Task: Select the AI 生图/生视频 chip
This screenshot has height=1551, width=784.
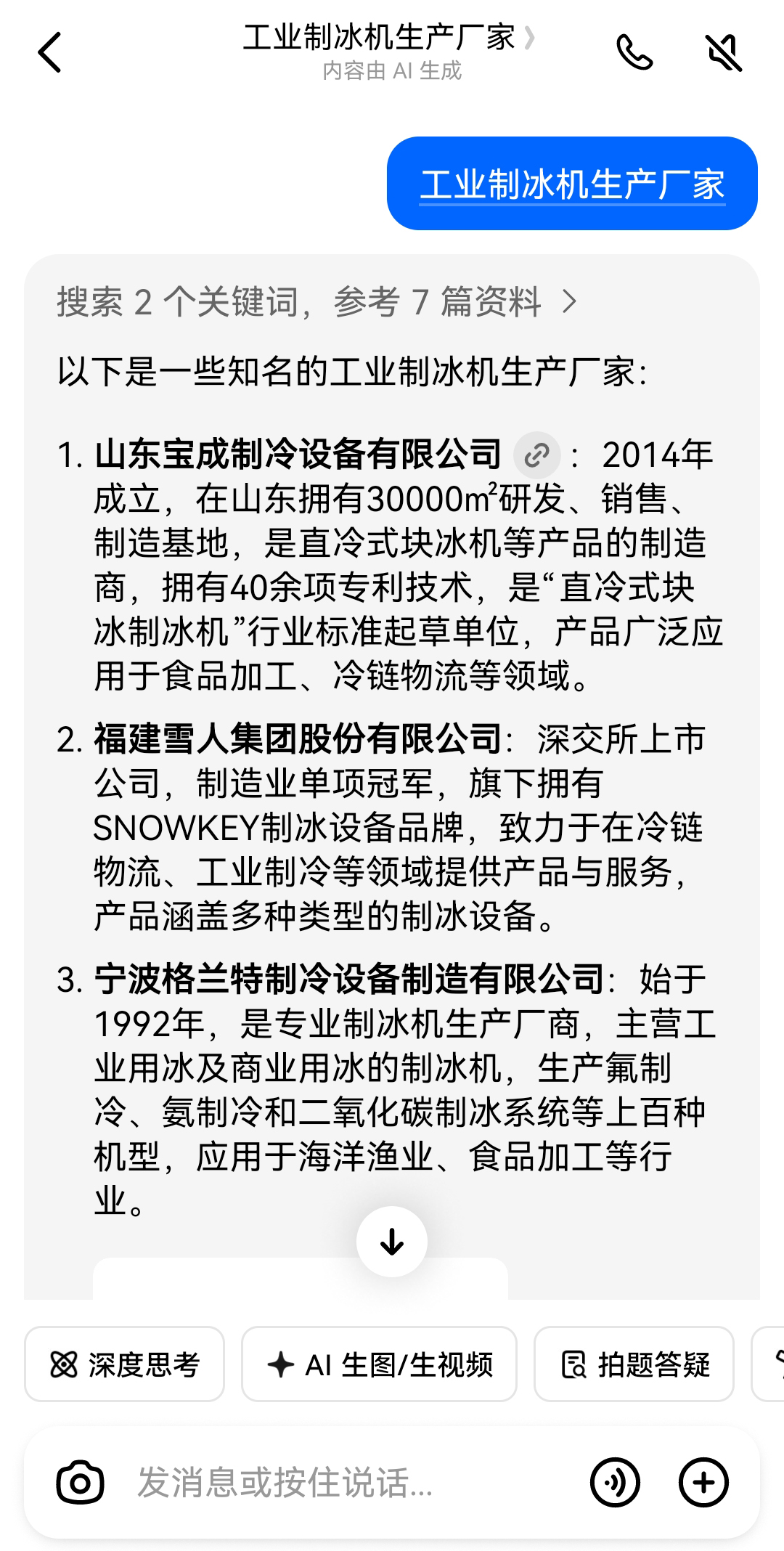Action: 379,1364
